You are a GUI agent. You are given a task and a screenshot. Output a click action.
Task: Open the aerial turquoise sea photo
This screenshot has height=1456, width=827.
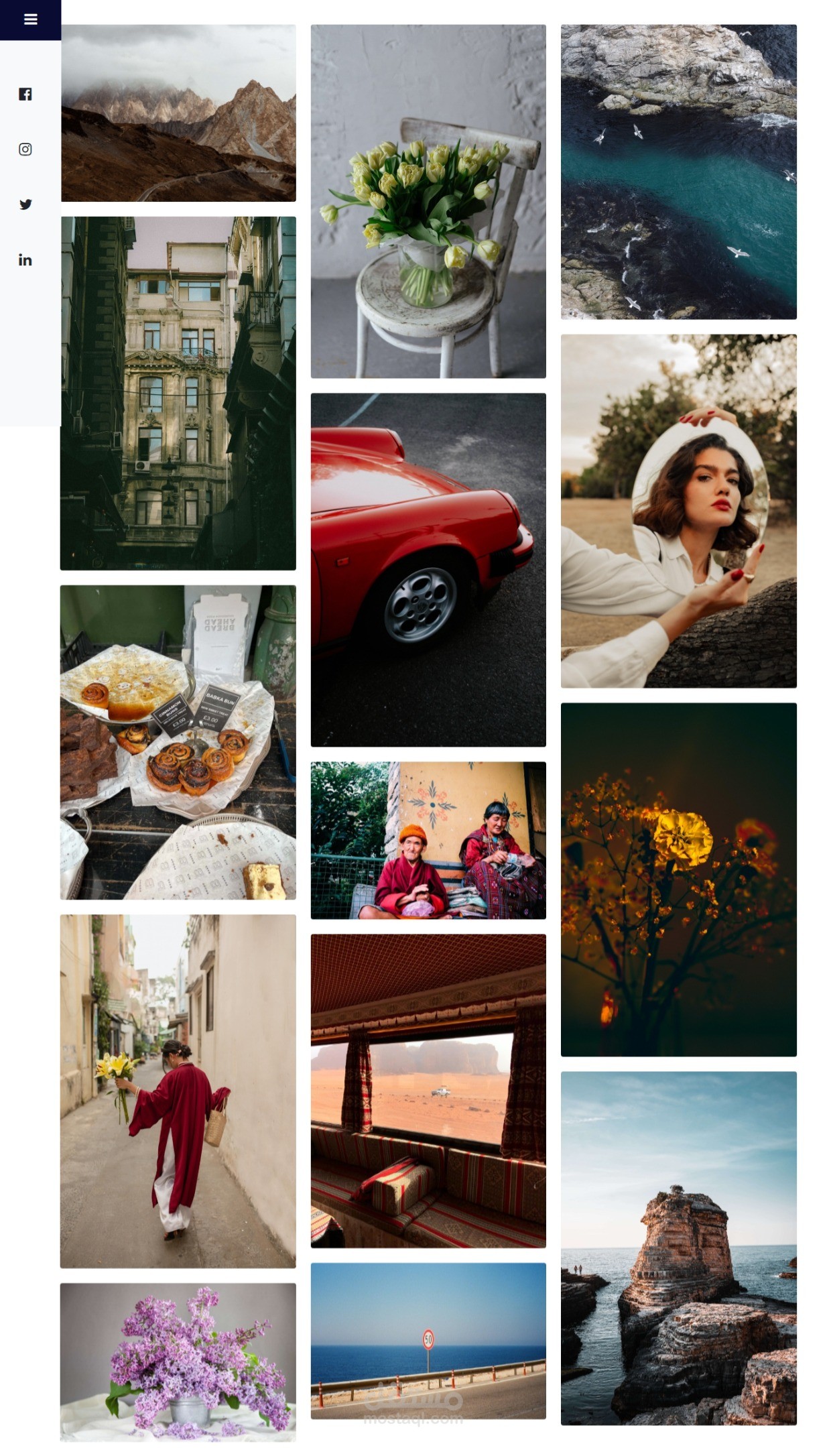(678, 172)
